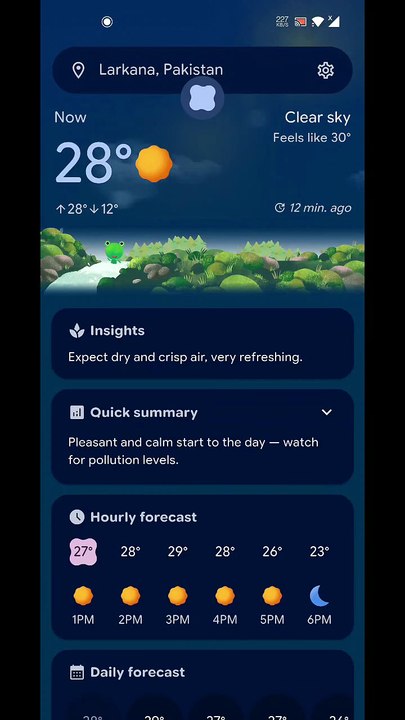Select the 6PM hourly forecast
The width and height of the screenshot is (405, 720).
coord(319,583)
